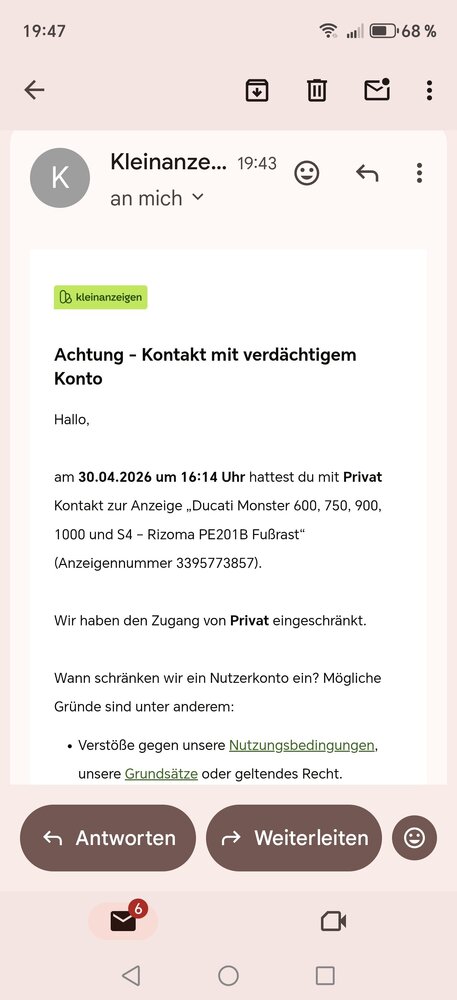Go back to the inbox
This screenshot has width=457, height=1000.
point(34,90)
